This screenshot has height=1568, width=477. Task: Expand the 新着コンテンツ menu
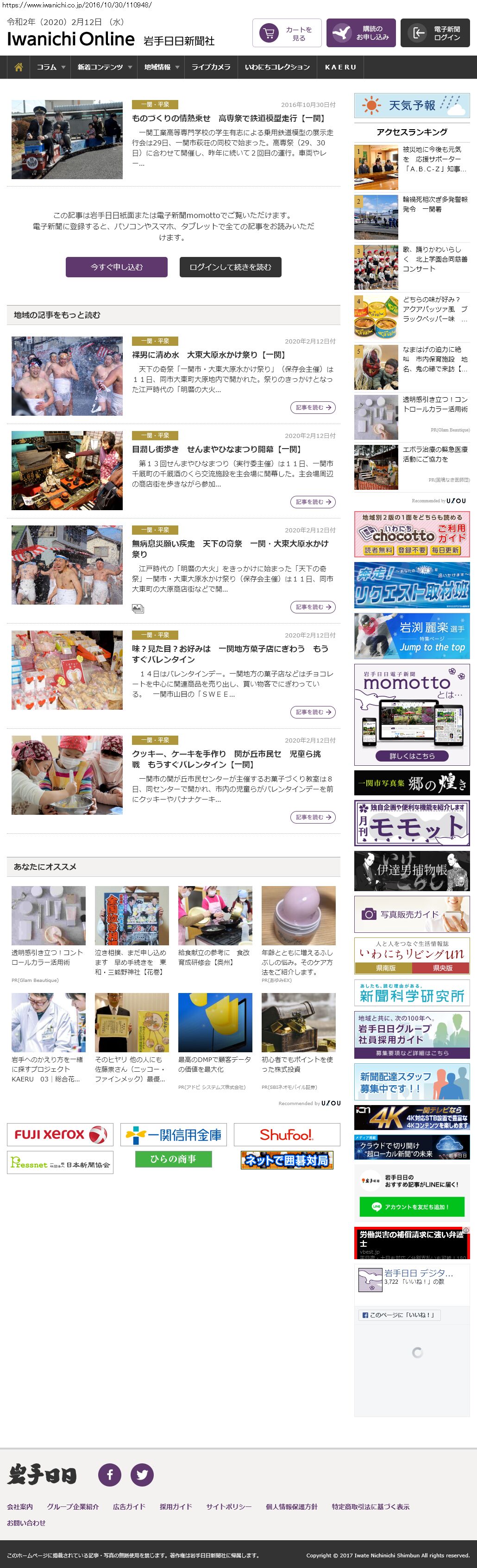[104, 67]
